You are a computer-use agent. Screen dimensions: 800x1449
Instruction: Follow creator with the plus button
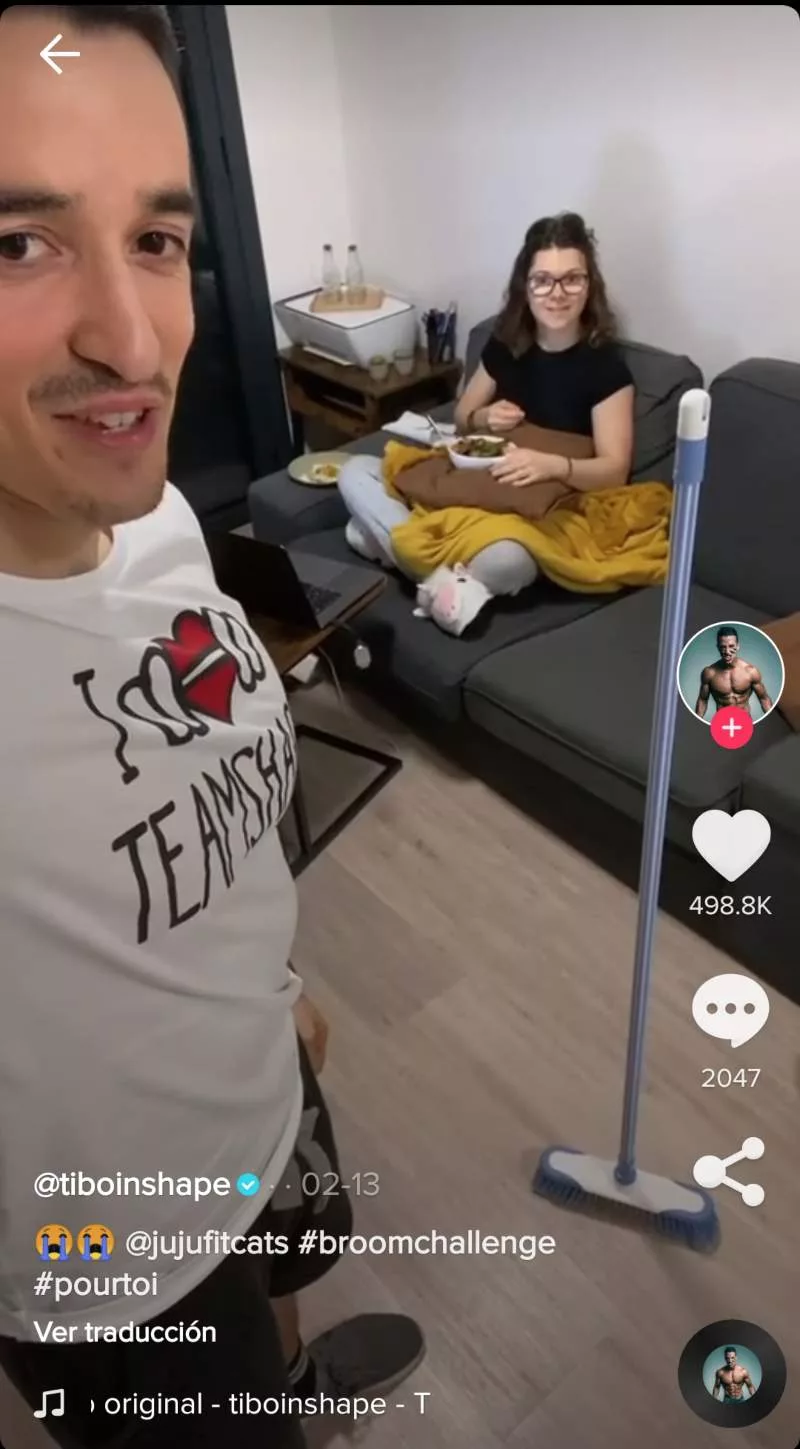(x=731, y=728)
